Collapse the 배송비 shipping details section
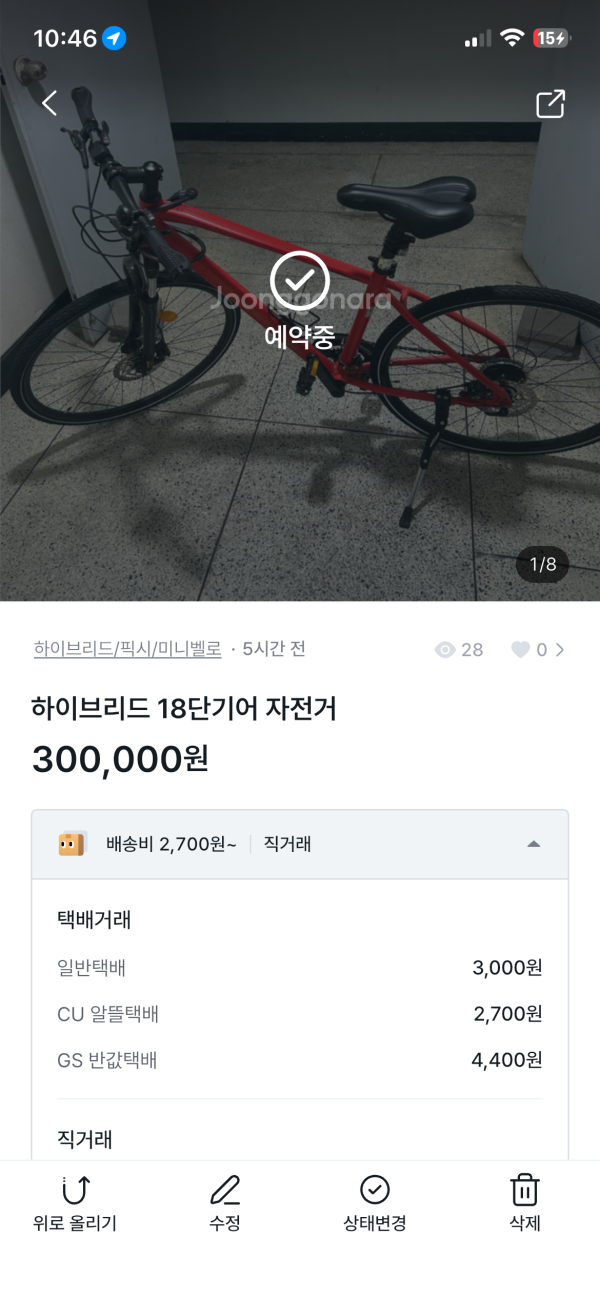This screenshot has height=1298, width=600. 300,844
